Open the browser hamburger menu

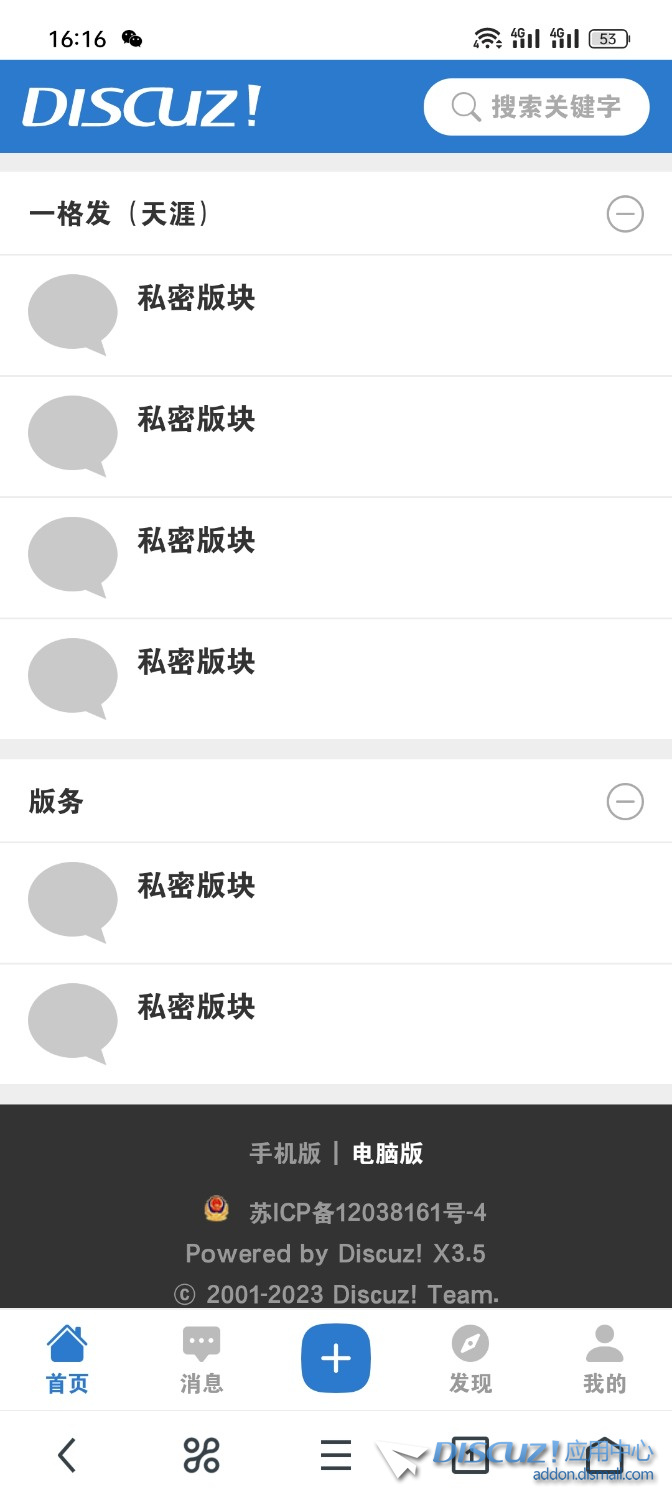[x=336, y=1455]
